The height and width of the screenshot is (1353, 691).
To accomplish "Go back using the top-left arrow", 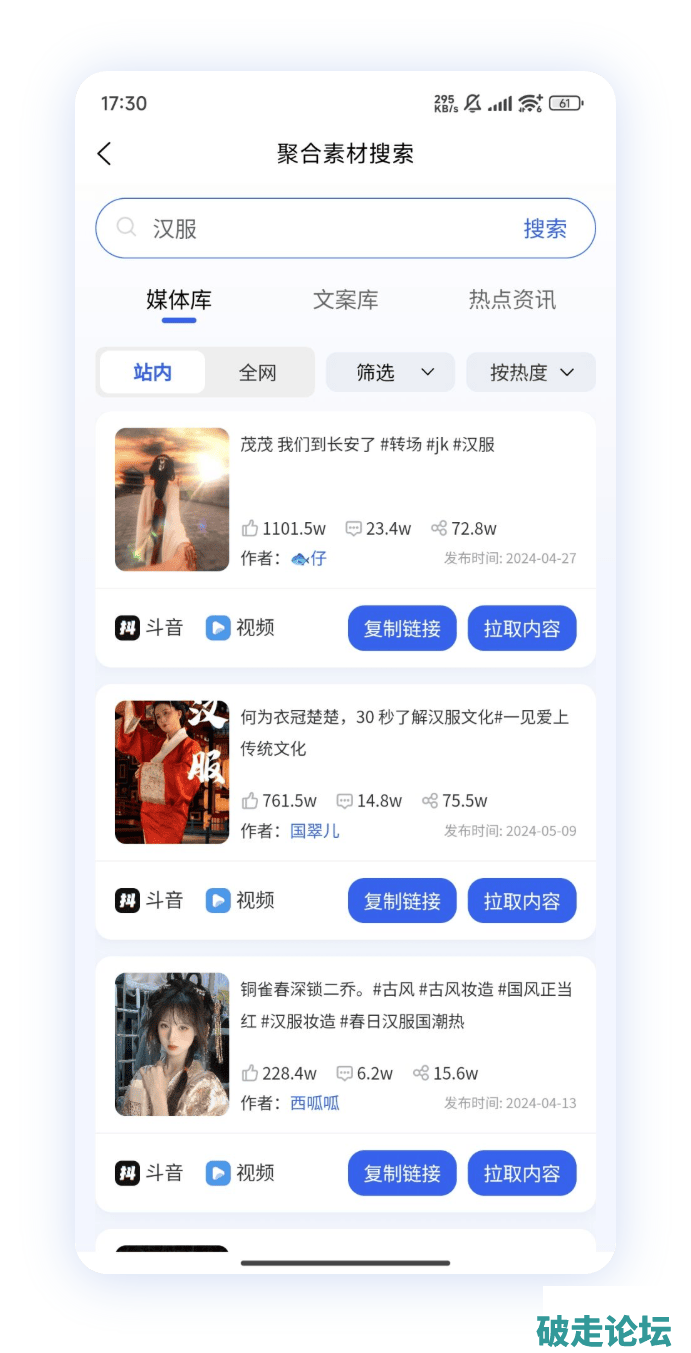I will pyautogui.click(x=104, y=153).
